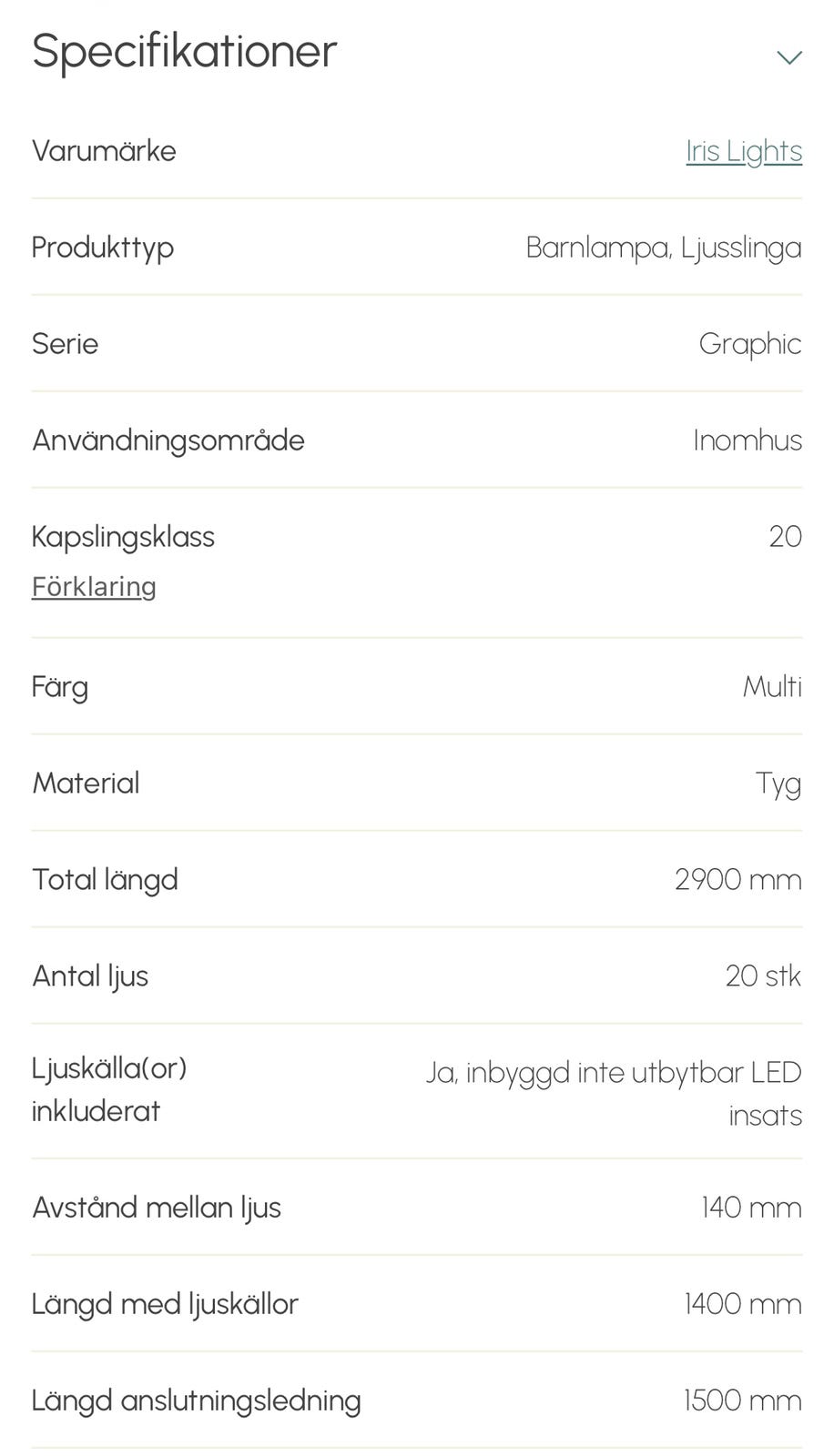Screen dimensions: 834x1456
Task: Select the 140 mm spacing value
Action: [752, 1208]
